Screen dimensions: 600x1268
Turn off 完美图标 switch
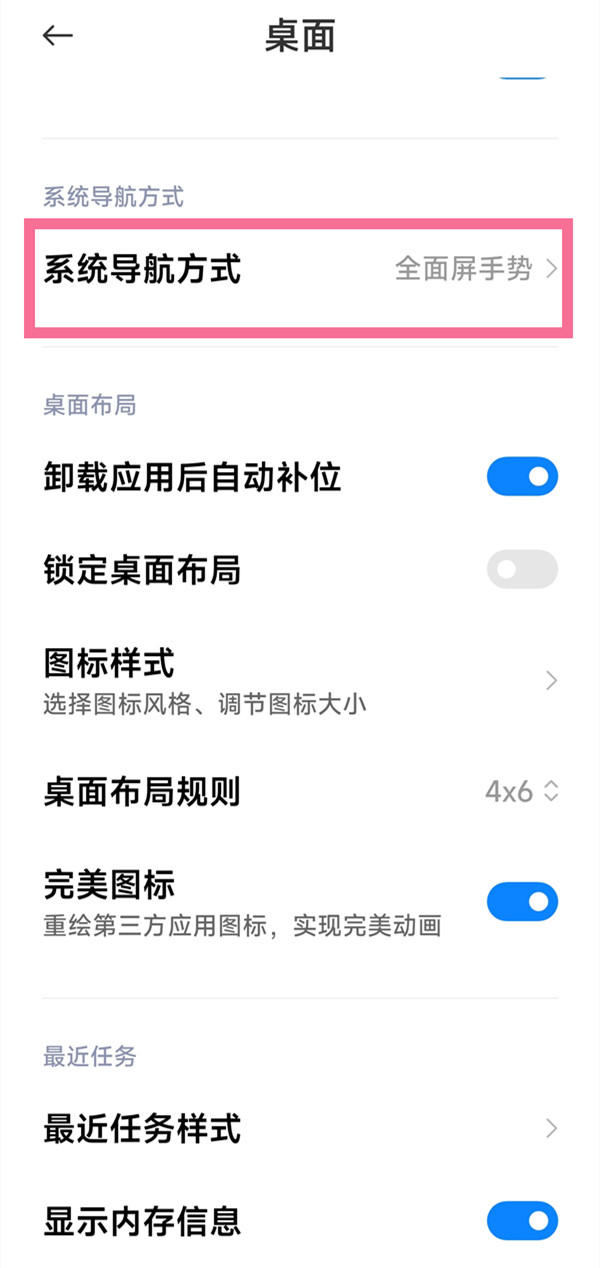point(521,901)
